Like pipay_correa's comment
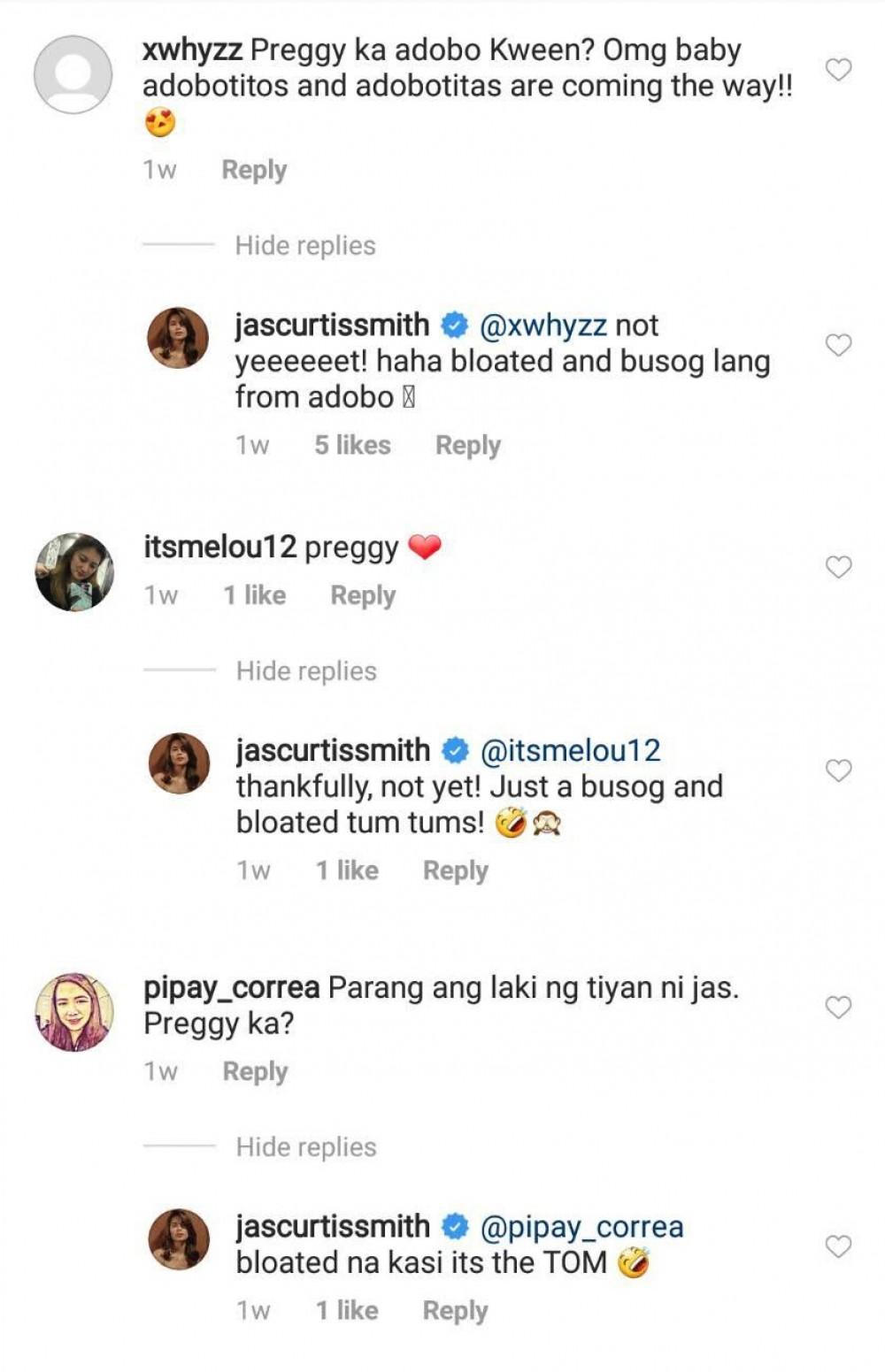This screenshot has width=885, height=1372. point(838,1008)
